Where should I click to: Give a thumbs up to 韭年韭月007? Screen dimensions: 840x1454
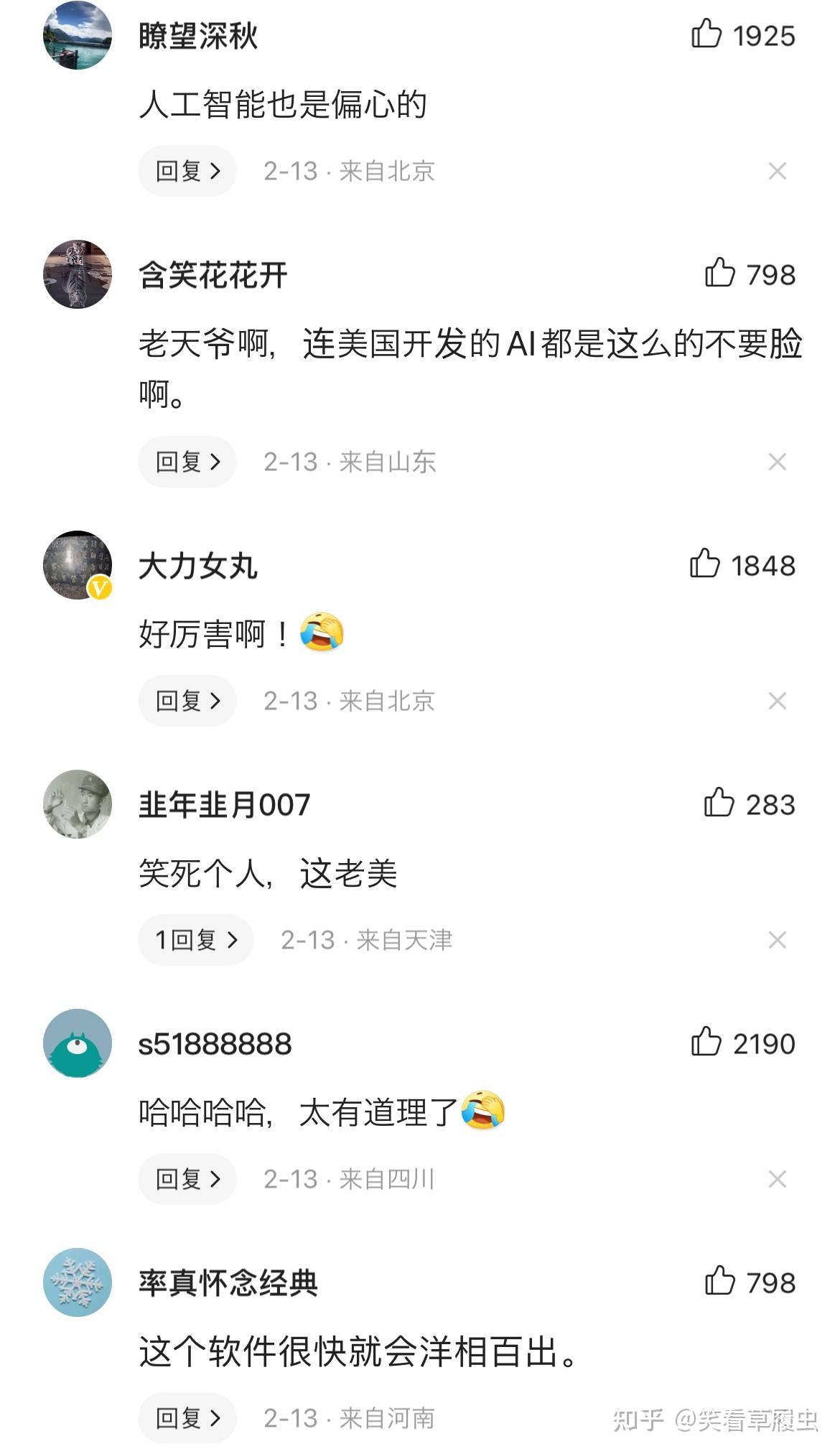point(719,803)
